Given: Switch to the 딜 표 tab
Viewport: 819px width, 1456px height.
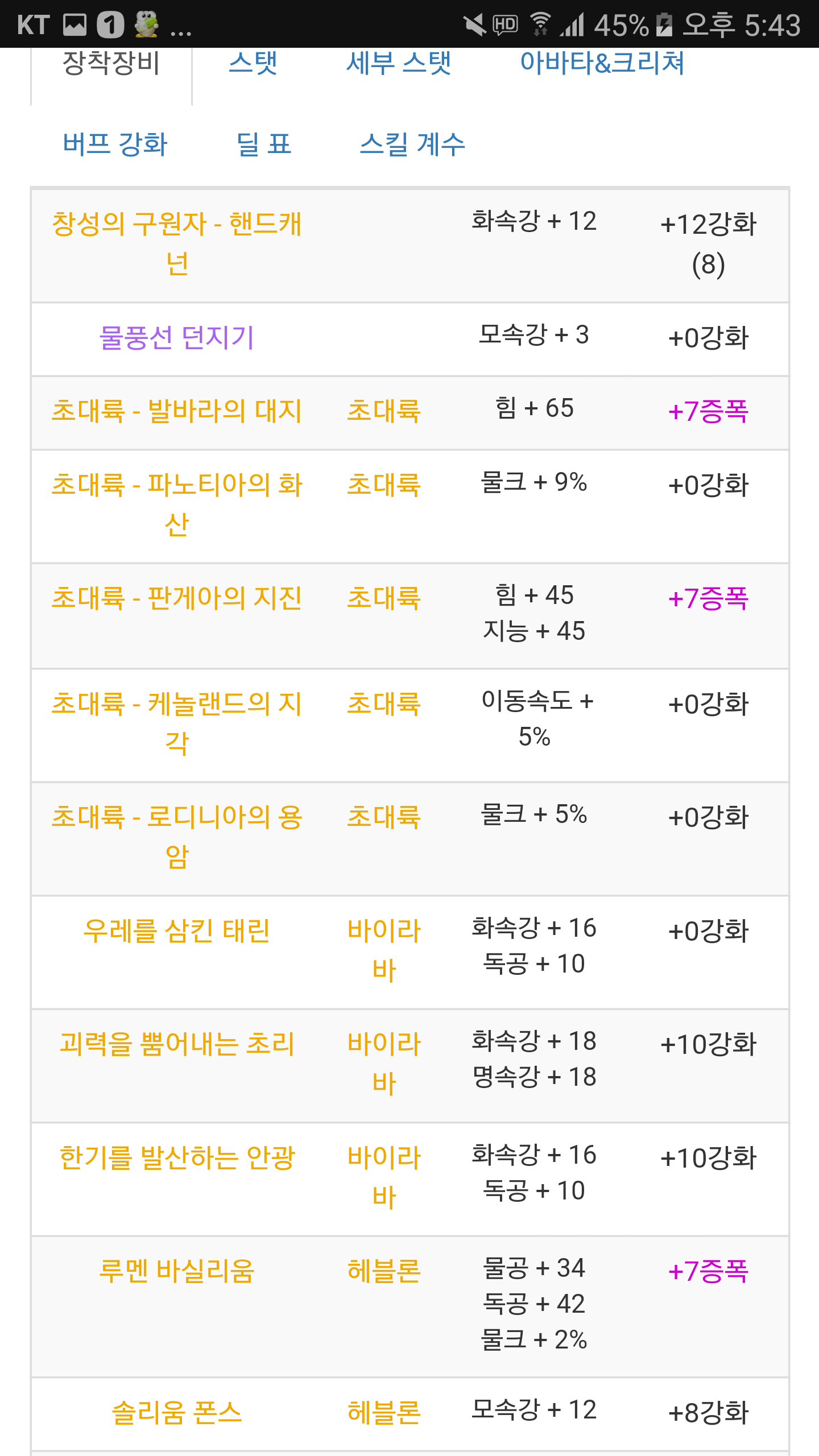Looking at the screenshot, I should point(264,144).
